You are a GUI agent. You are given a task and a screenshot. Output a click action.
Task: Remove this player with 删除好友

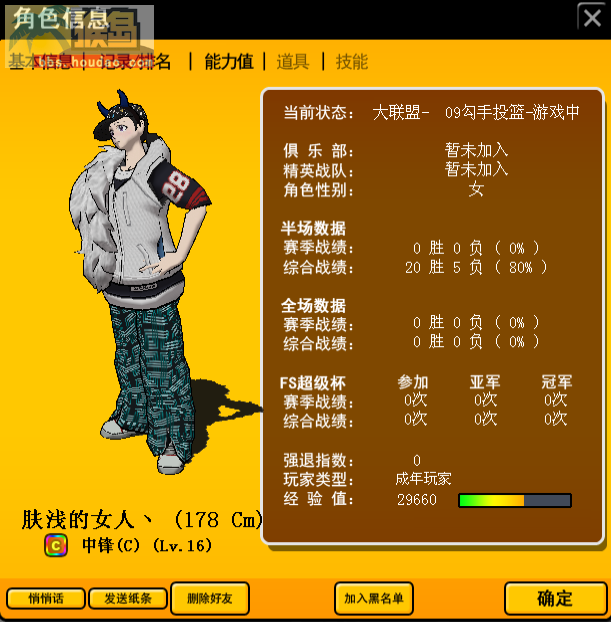click(x=209, y=599)
